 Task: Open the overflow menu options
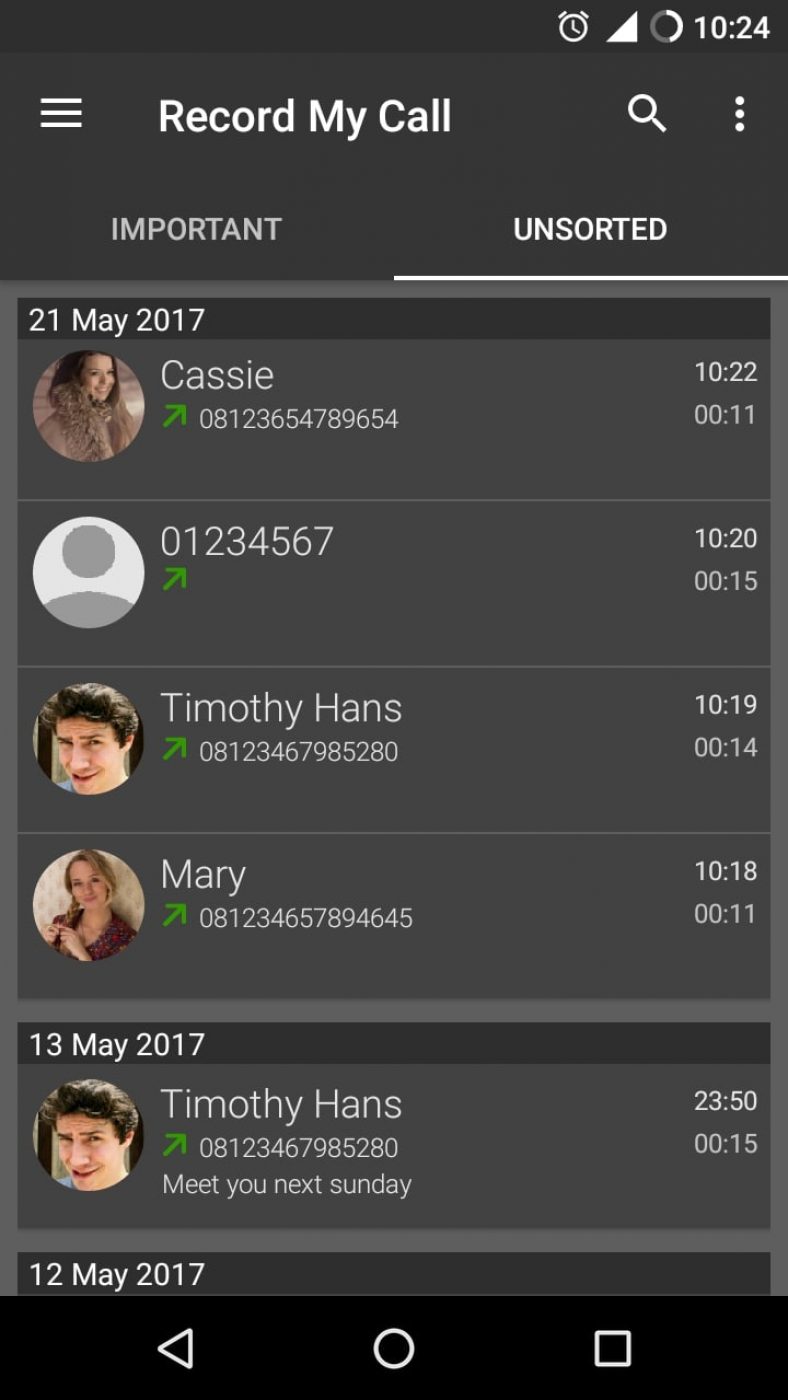click(x=740, y=114)
